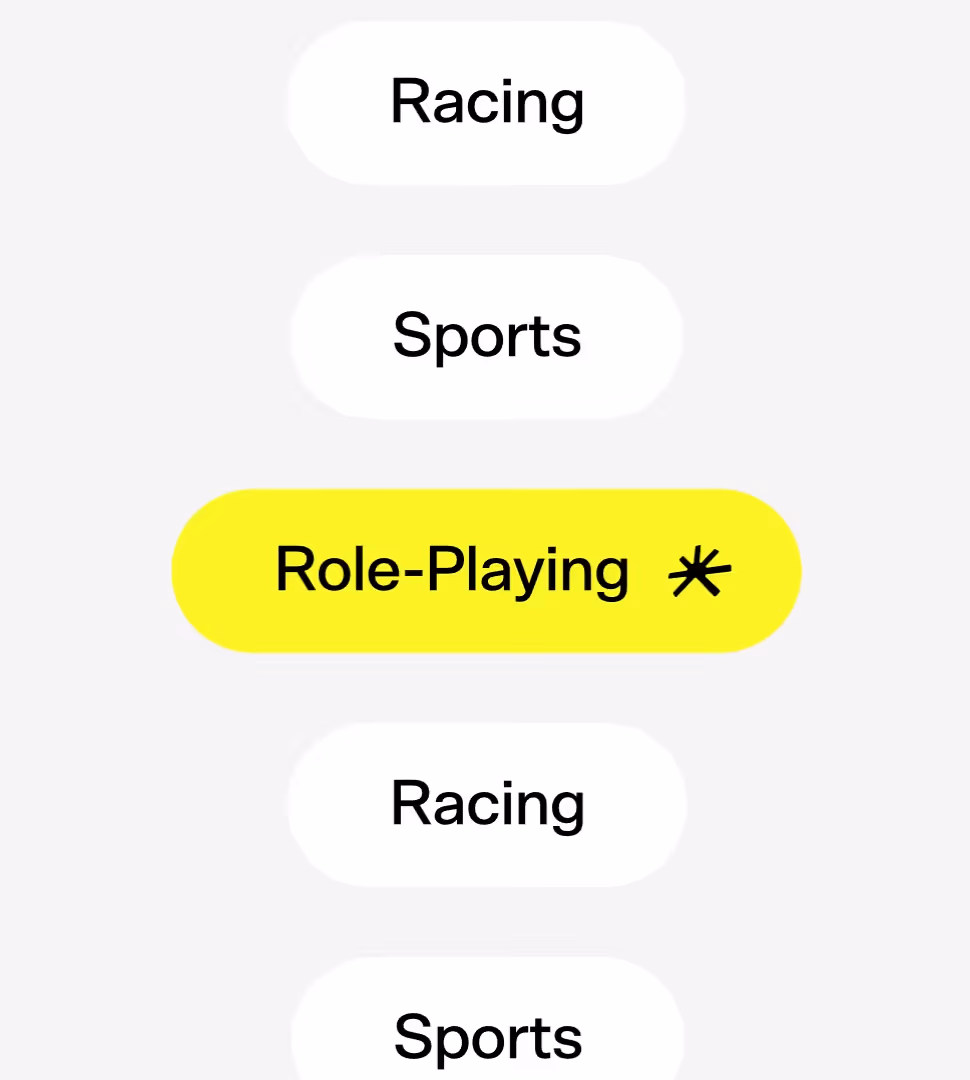Pick the Racing chip just below Role-Playing
This screenshot has height=1080, width=970.
487,804
